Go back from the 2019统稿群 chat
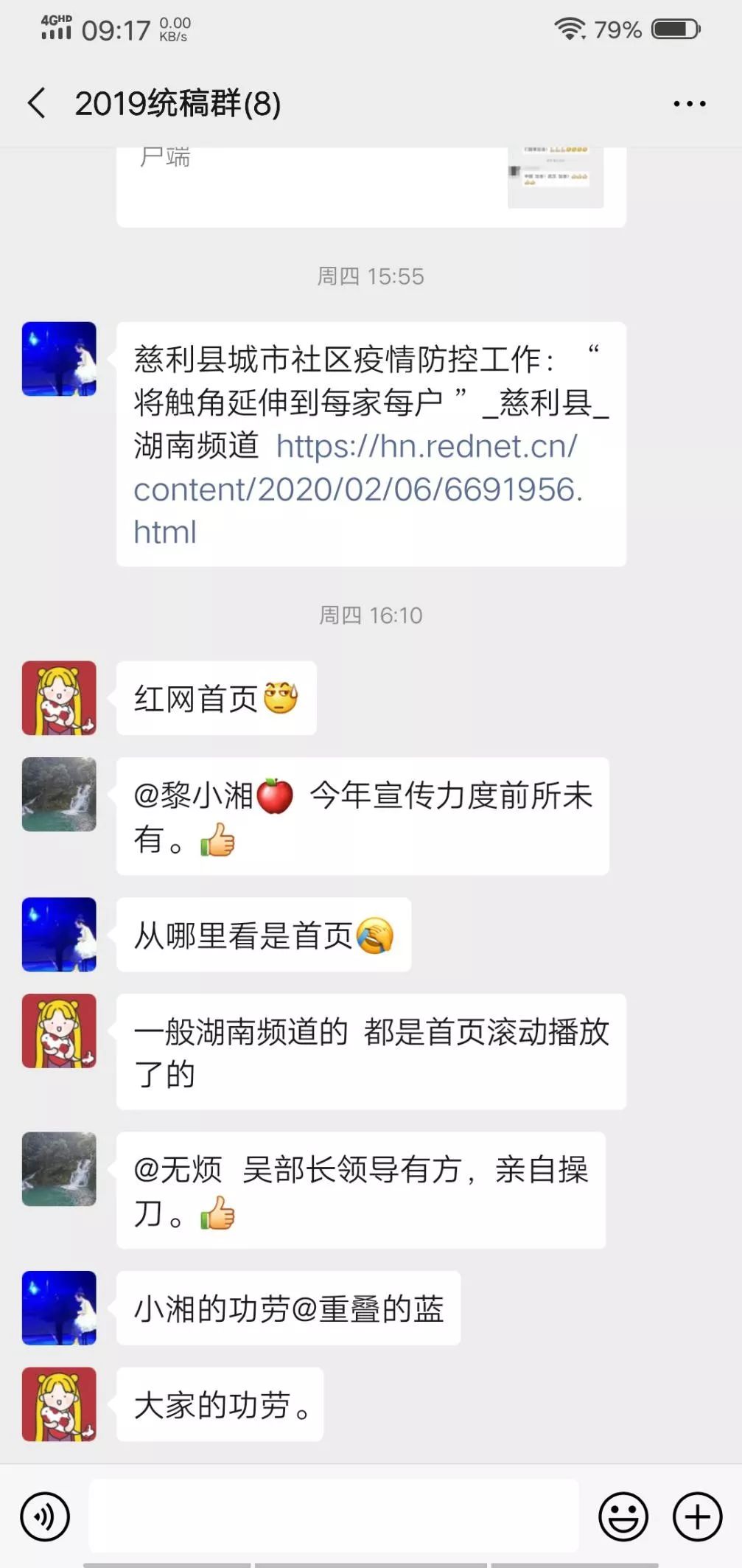Viewport: 742px width, 1568px height. coord(37,103)
